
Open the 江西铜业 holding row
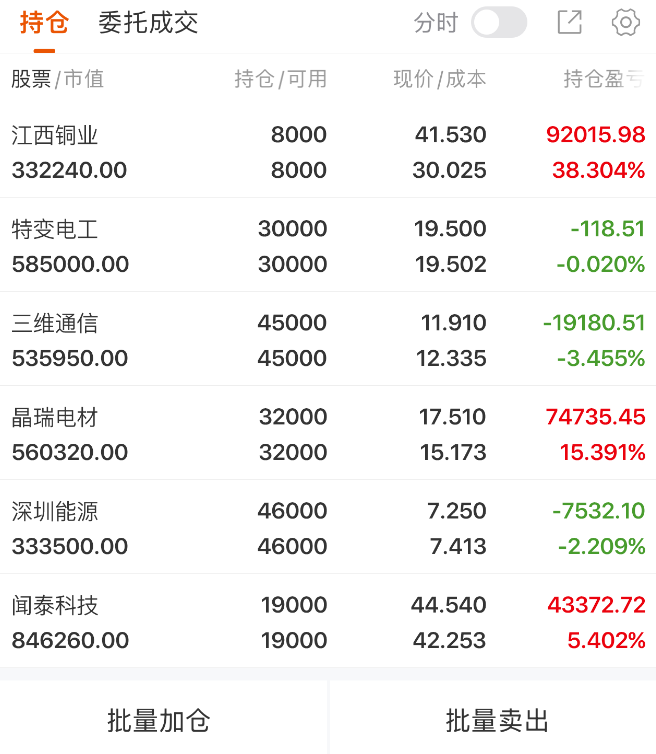tap(328, 152)
